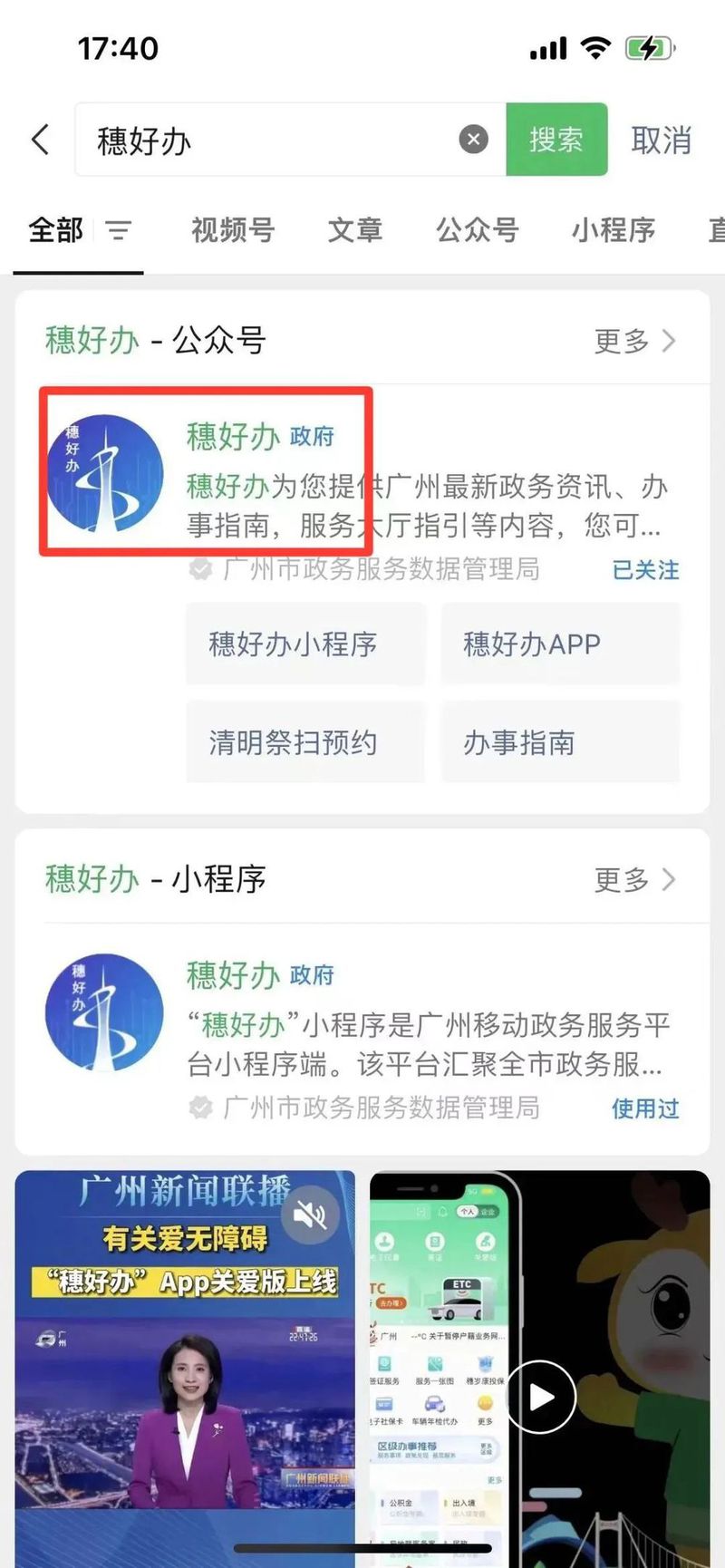Tap the 穗好办 mini program avatar
The image size is (725, 1568).
tap(103, 1012)
